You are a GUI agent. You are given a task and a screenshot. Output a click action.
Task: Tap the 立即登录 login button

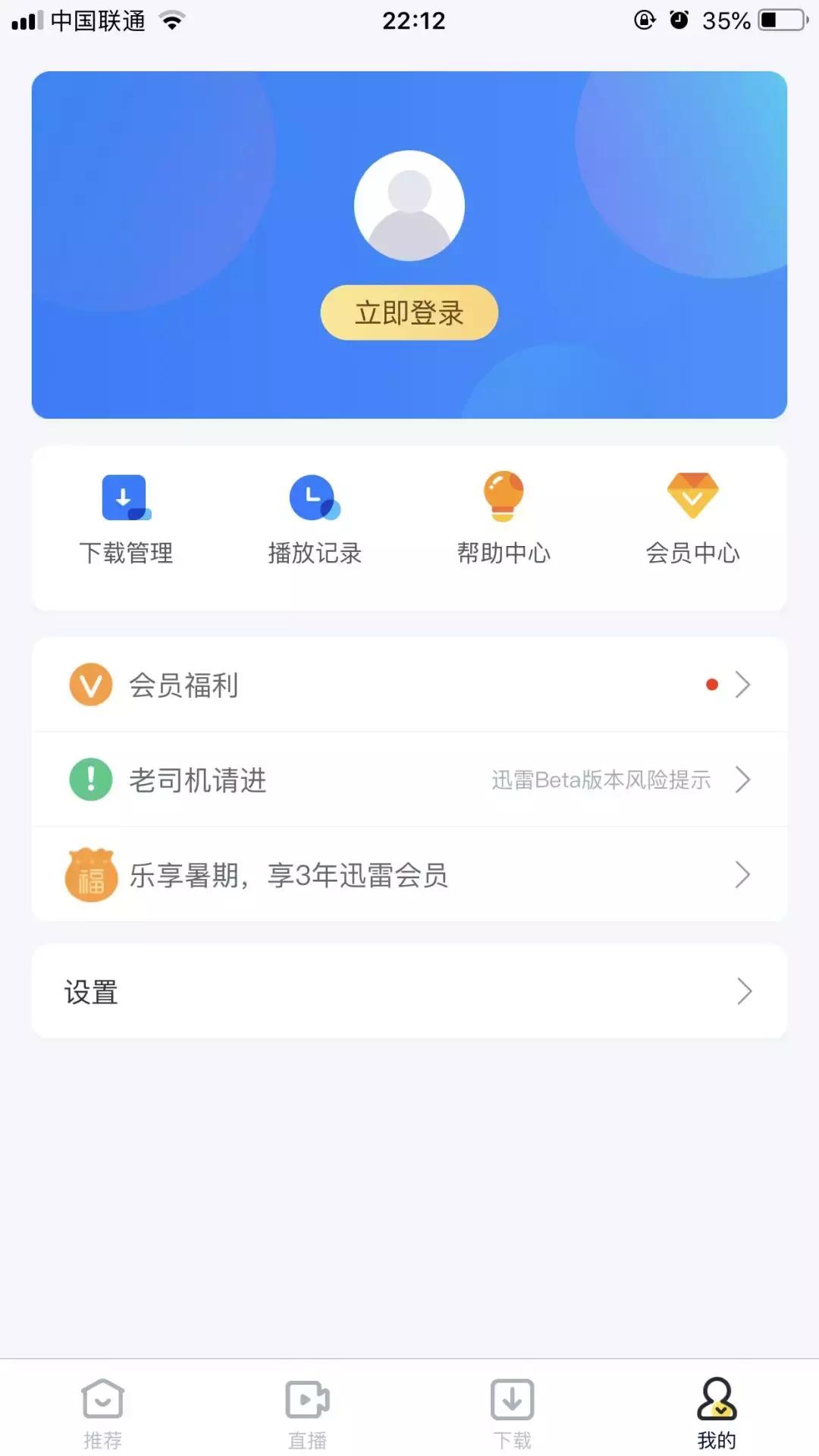click(x=409, y=312)
